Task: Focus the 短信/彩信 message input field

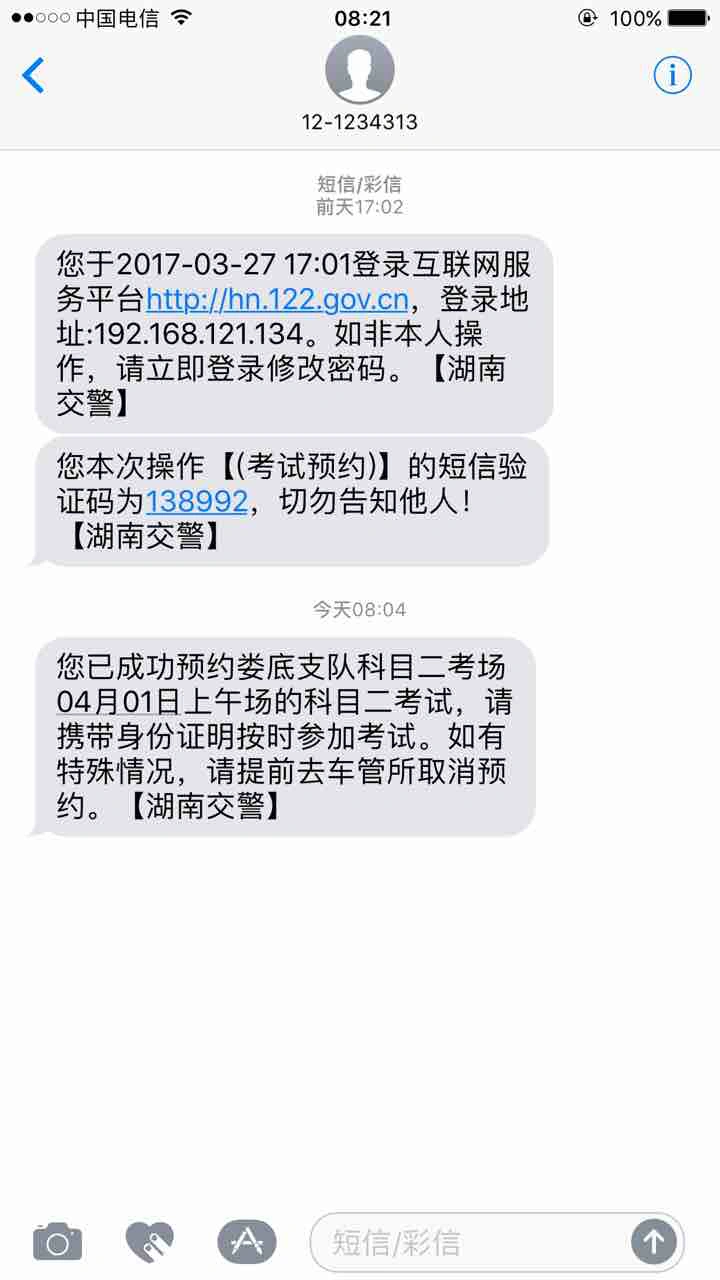Action: (x=470, y=1242)
